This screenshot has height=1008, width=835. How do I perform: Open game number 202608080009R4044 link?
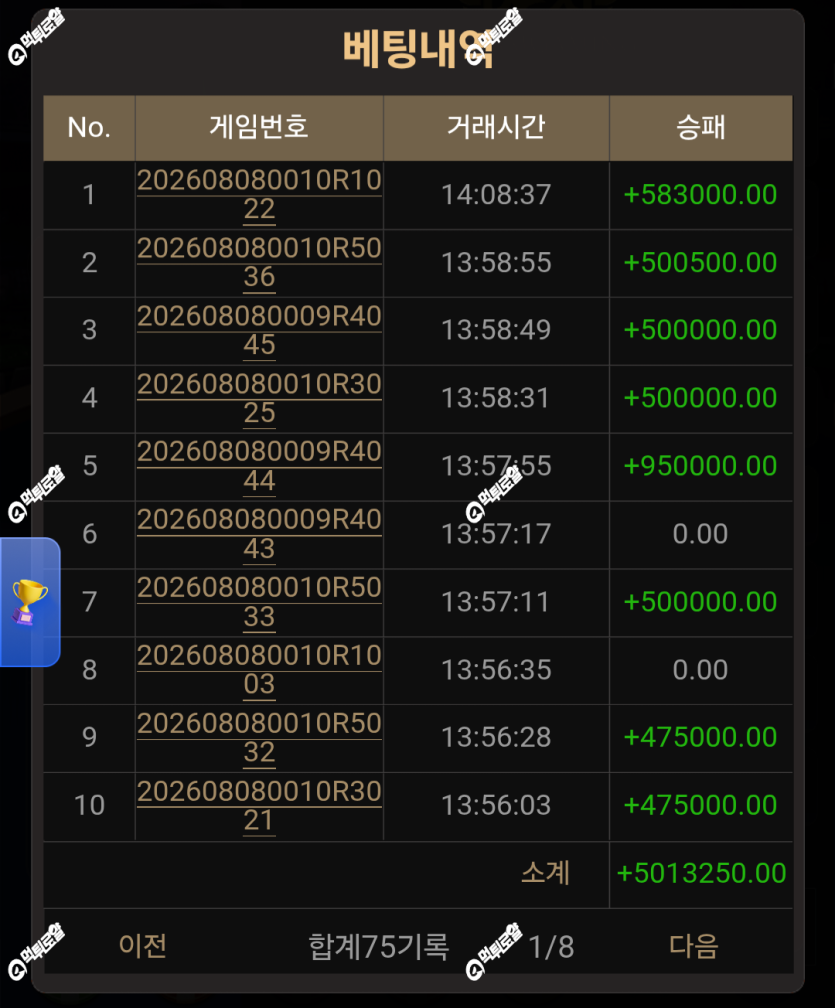[x=259, y=466]
